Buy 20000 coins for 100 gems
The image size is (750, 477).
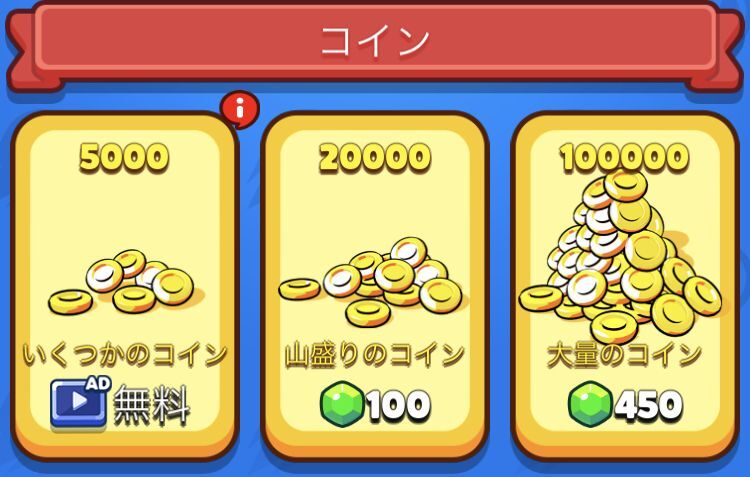coord(375,403)
